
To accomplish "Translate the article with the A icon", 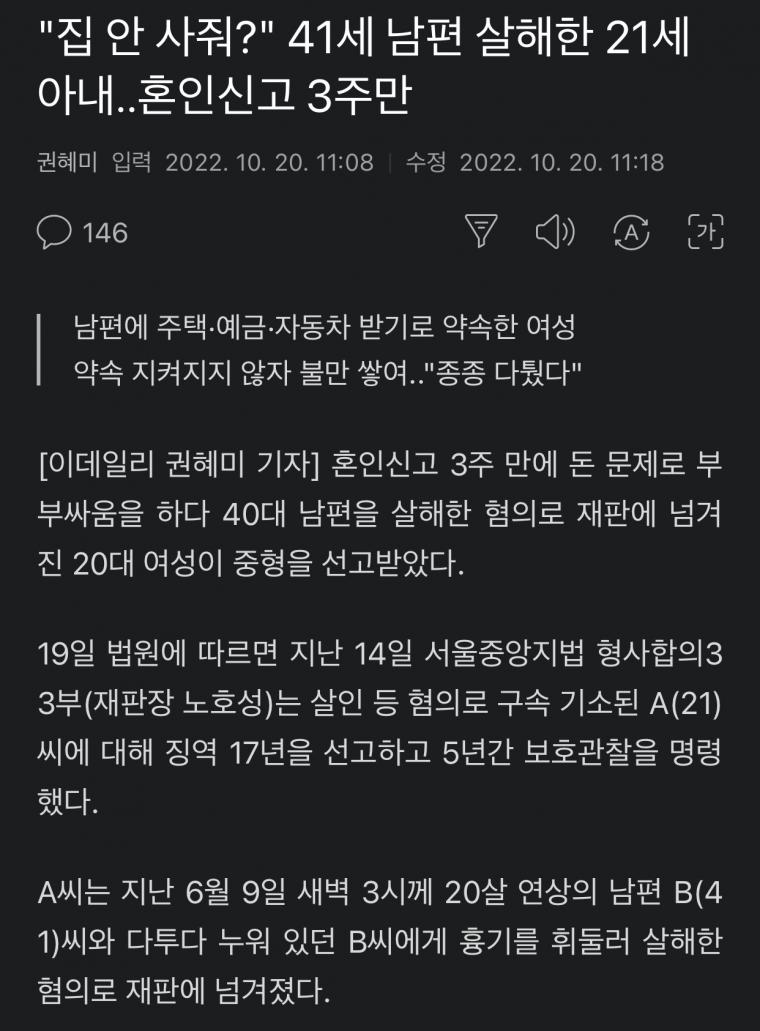I will (631, 232).
